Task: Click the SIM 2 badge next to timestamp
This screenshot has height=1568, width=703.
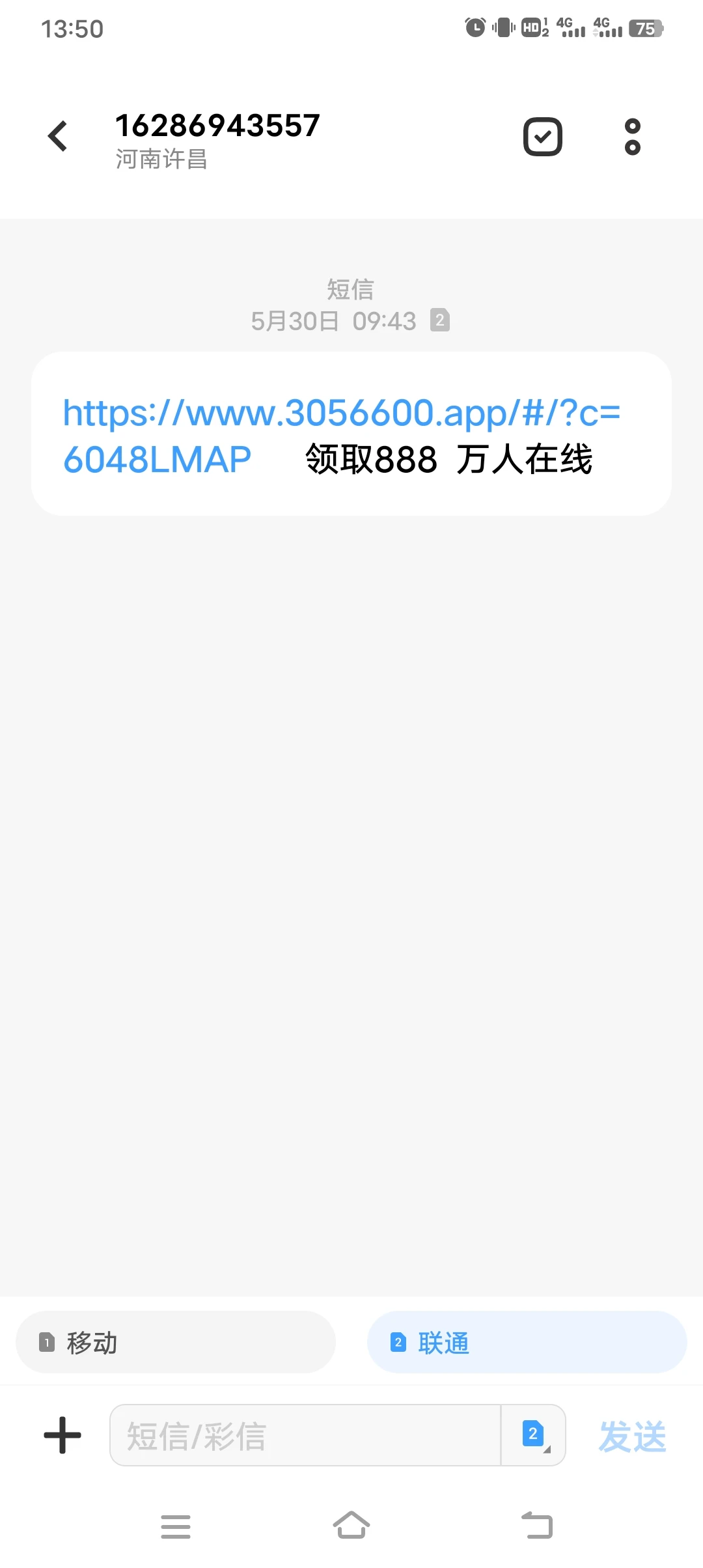Action: click(x=440, y=320)
